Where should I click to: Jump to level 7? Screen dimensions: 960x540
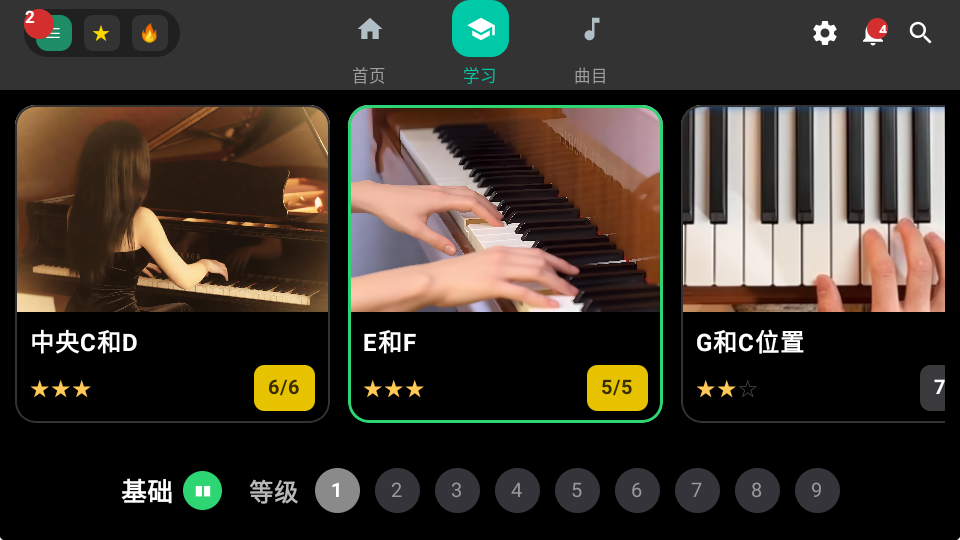697,490
